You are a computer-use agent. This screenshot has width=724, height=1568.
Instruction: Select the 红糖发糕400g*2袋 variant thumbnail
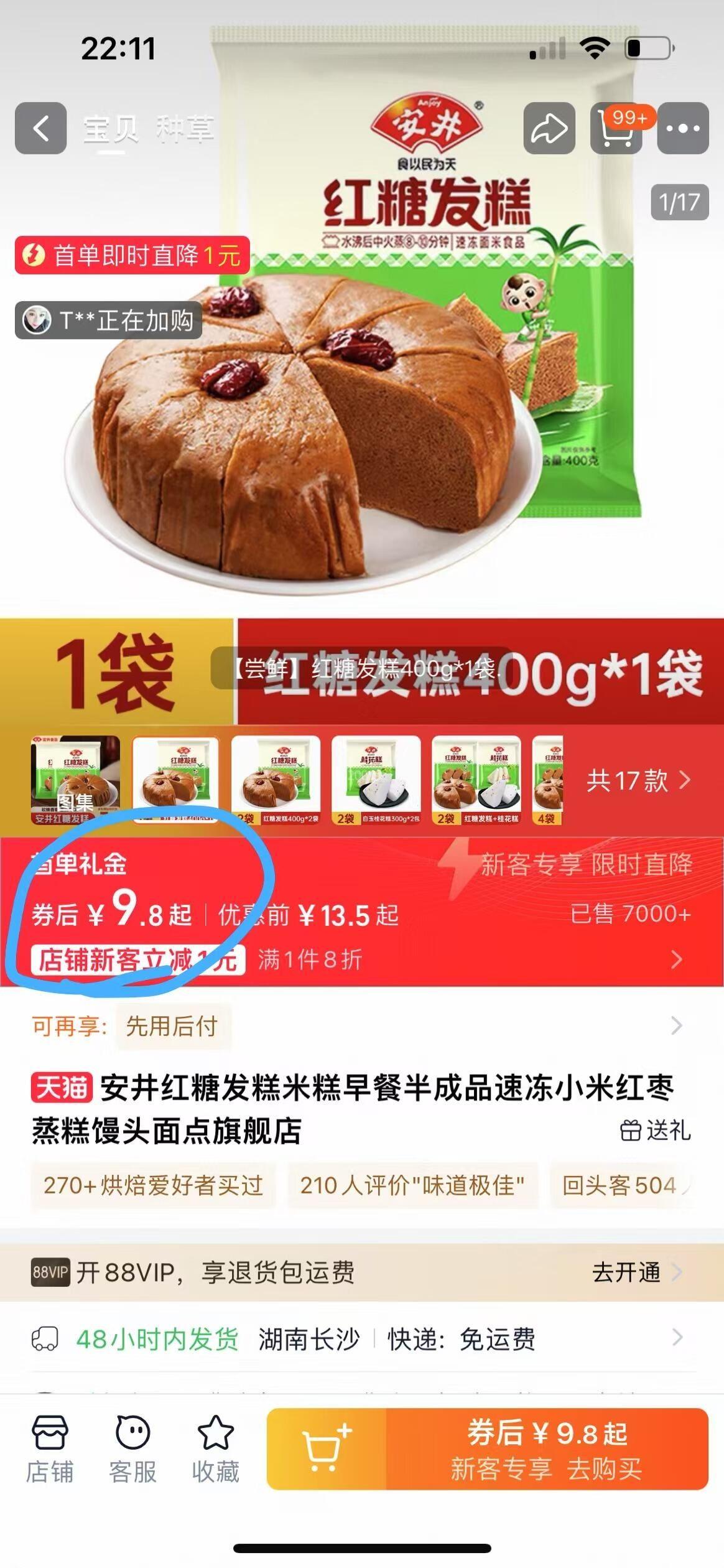[x=276, y=780]
